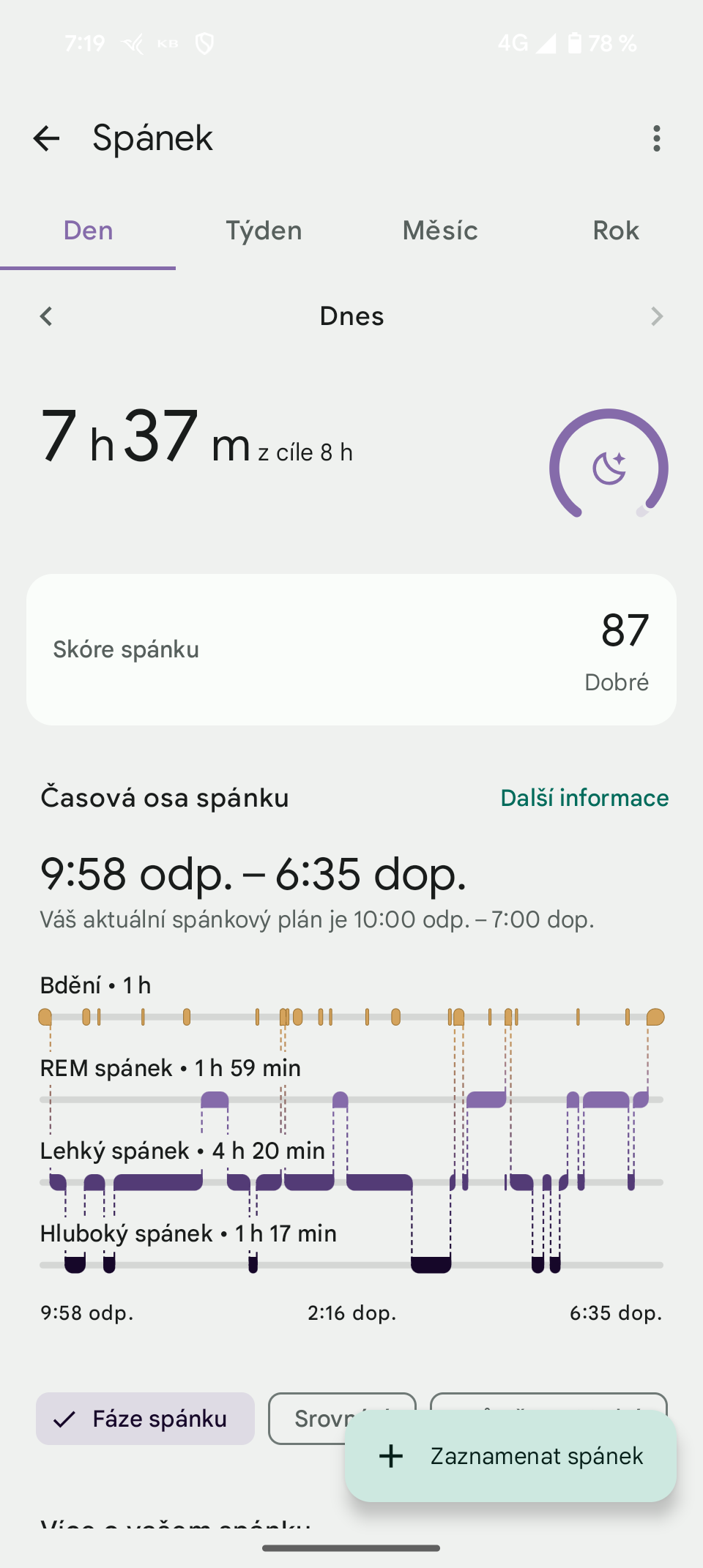Click the back arrow to leave Spánek

coord(47,138)
